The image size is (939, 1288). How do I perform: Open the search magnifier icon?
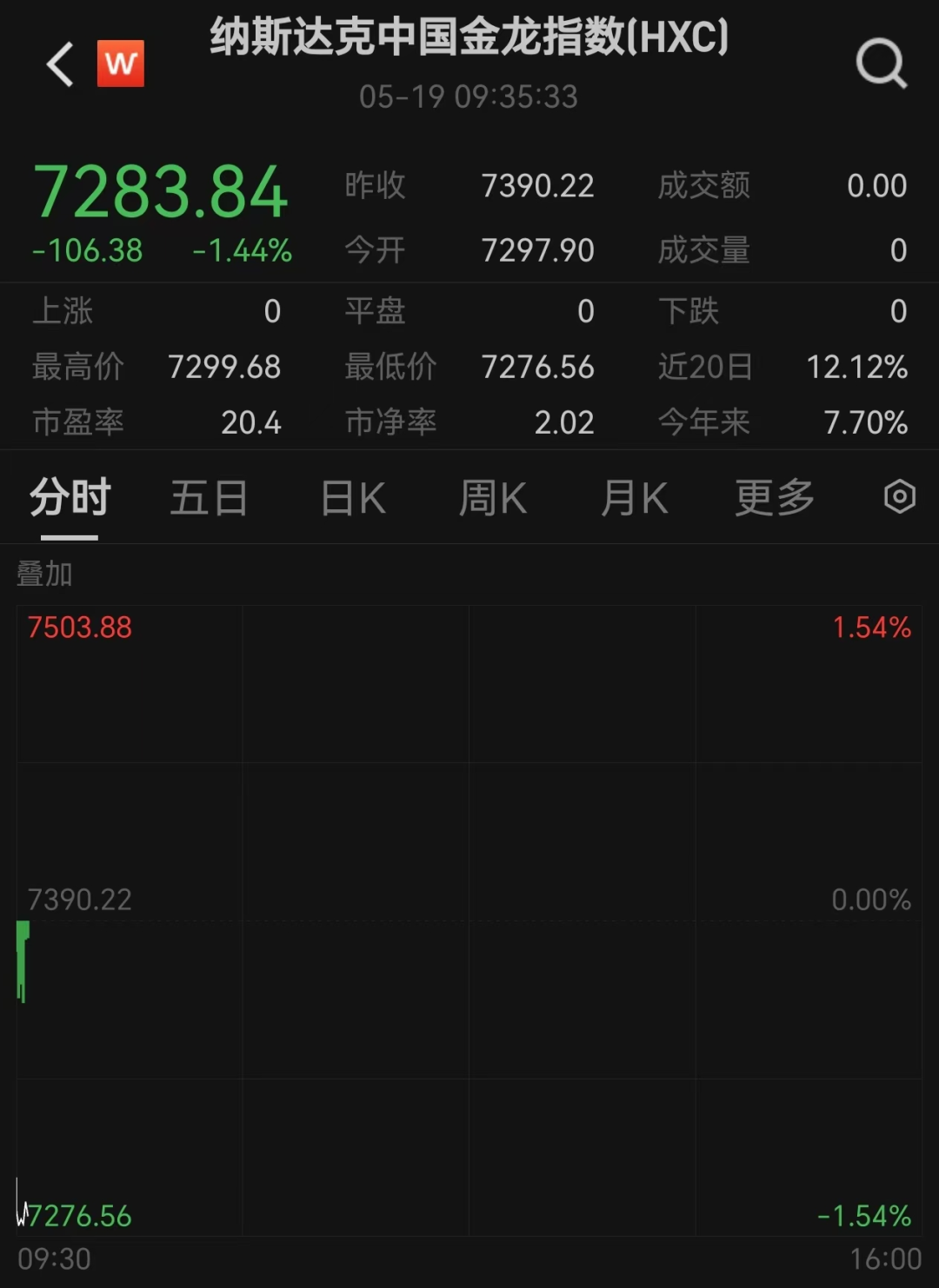point(881,63)
